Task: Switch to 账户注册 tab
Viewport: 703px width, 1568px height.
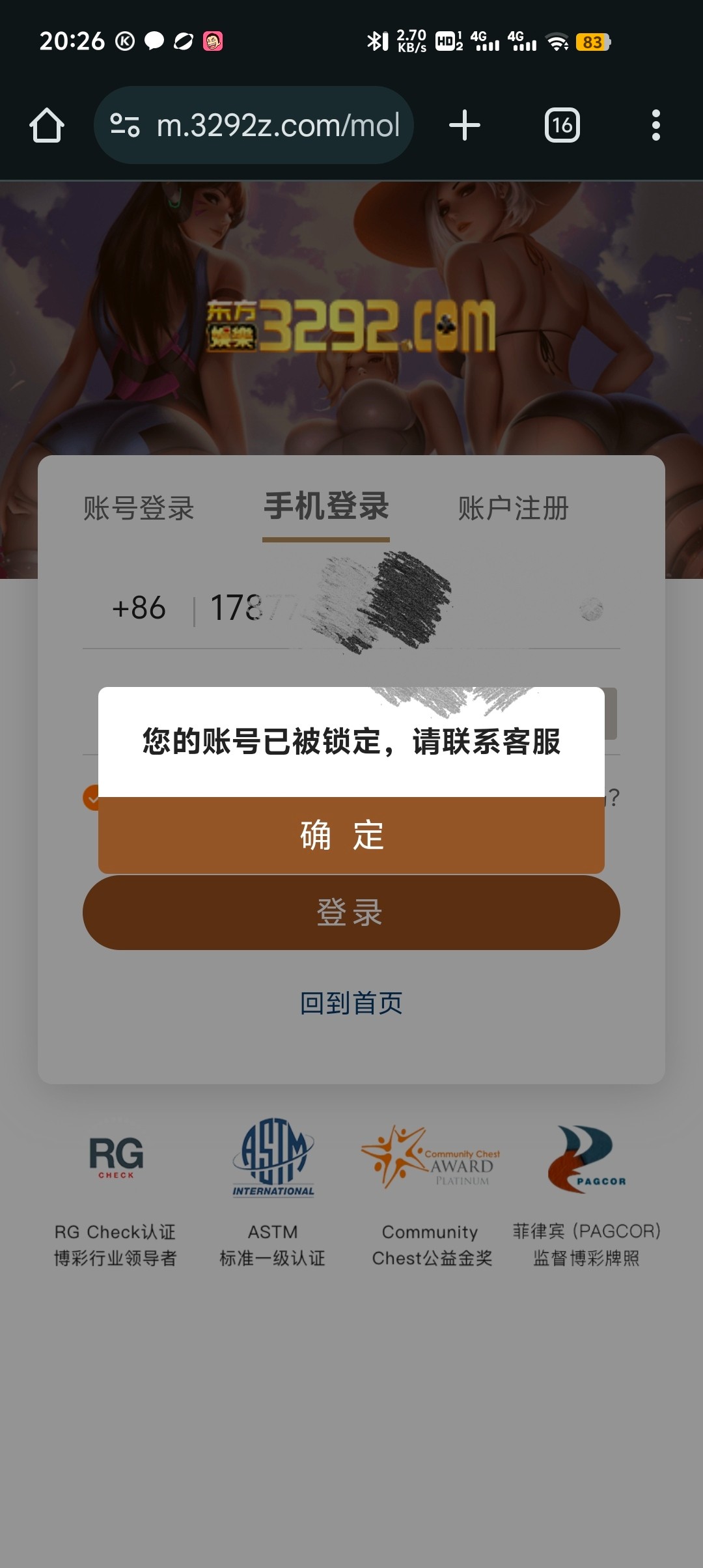Action: click(513, 509)
